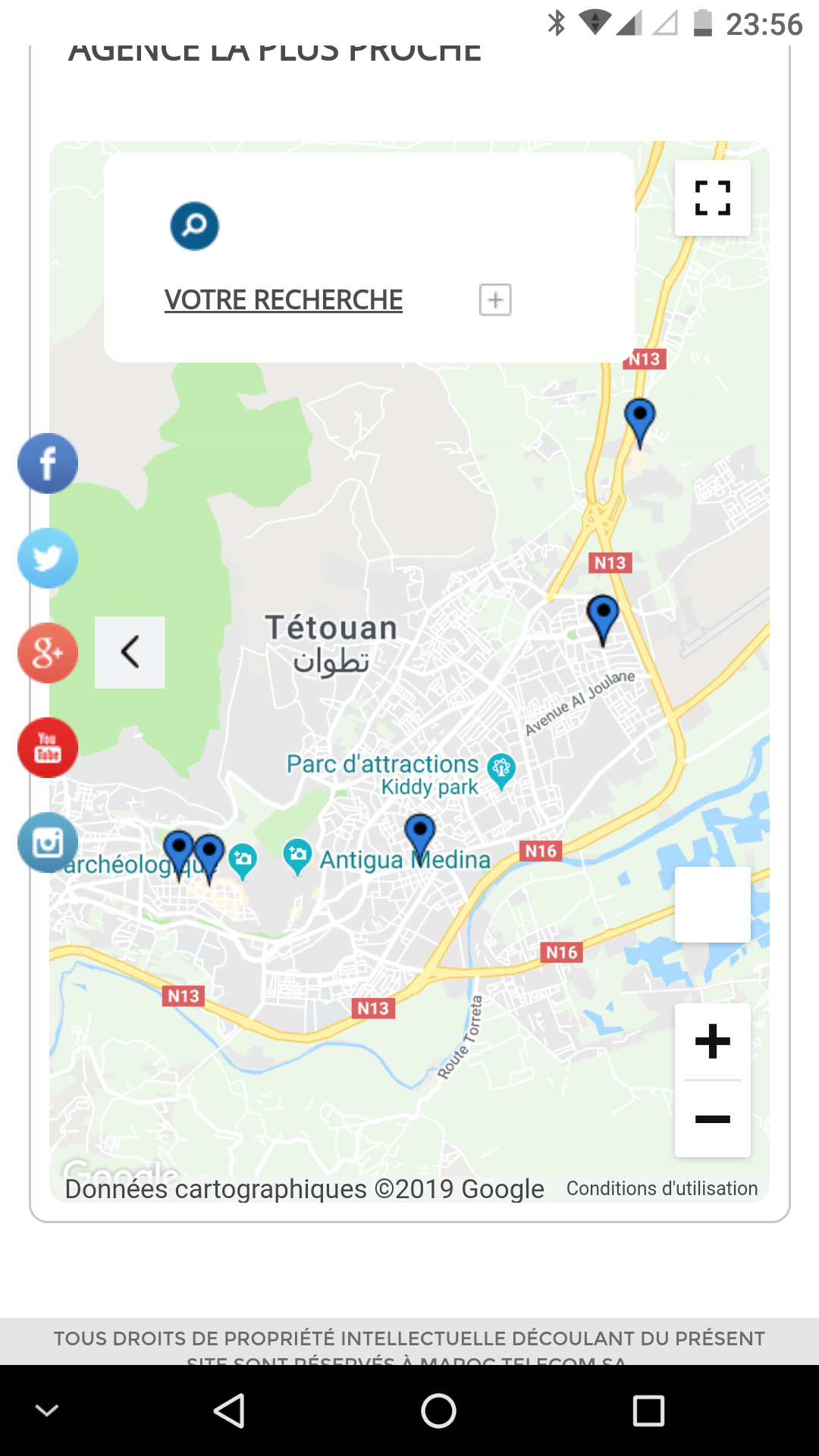The image size is (819, 1456).
Task: Open the Instagram bubble
Action: click(x=48, y=843)
